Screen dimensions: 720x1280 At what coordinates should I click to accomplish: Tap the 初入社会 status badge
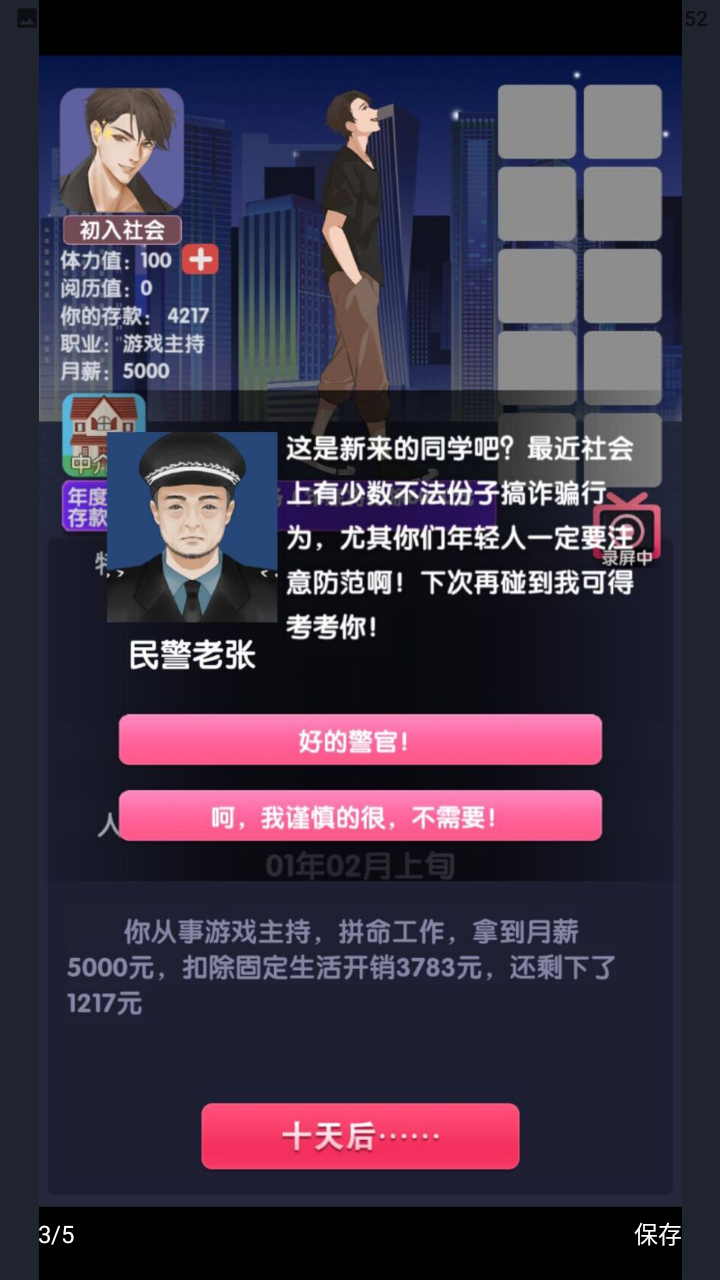pyautogui.click(x=121, y=230)
